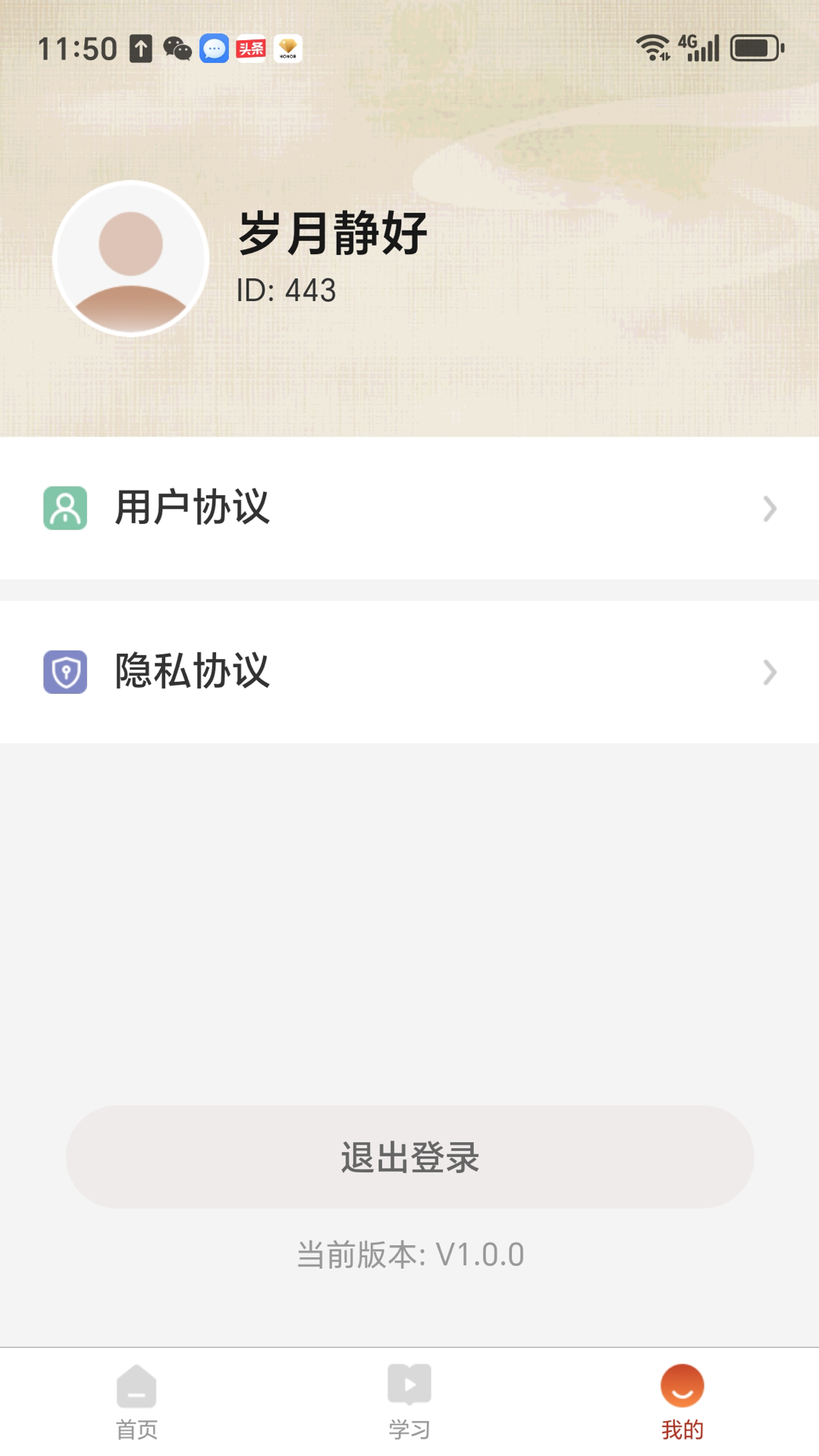Tap the blue messages icon in status bar
Viewport: 819px width, 1456px height.
215,49
